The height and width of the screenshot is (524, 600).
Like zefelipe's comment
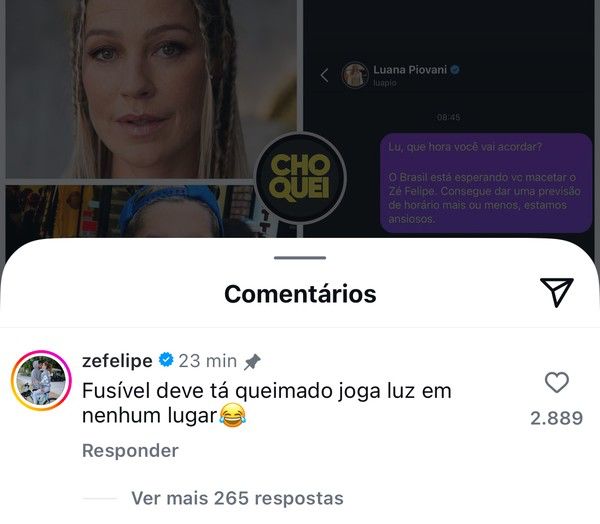point(556,382)
